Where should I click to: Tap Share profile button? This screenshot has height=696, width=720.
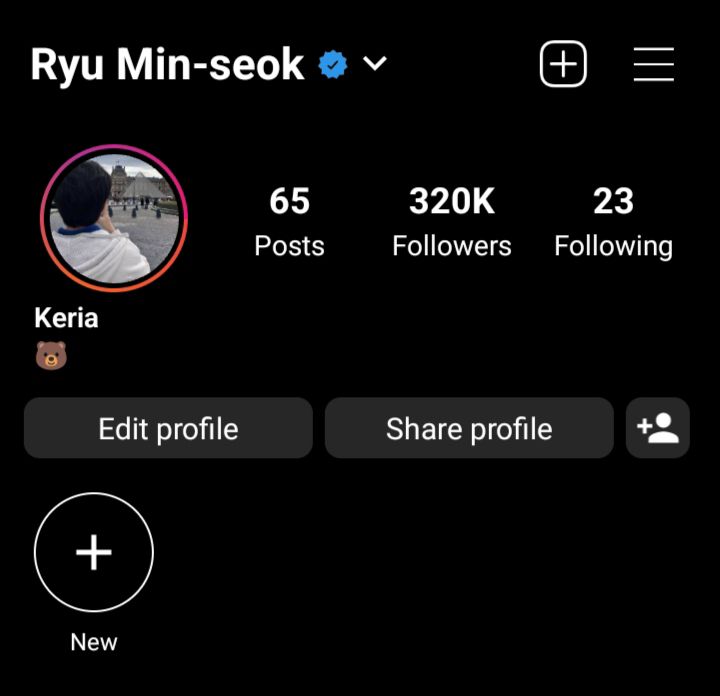[469, 429]
